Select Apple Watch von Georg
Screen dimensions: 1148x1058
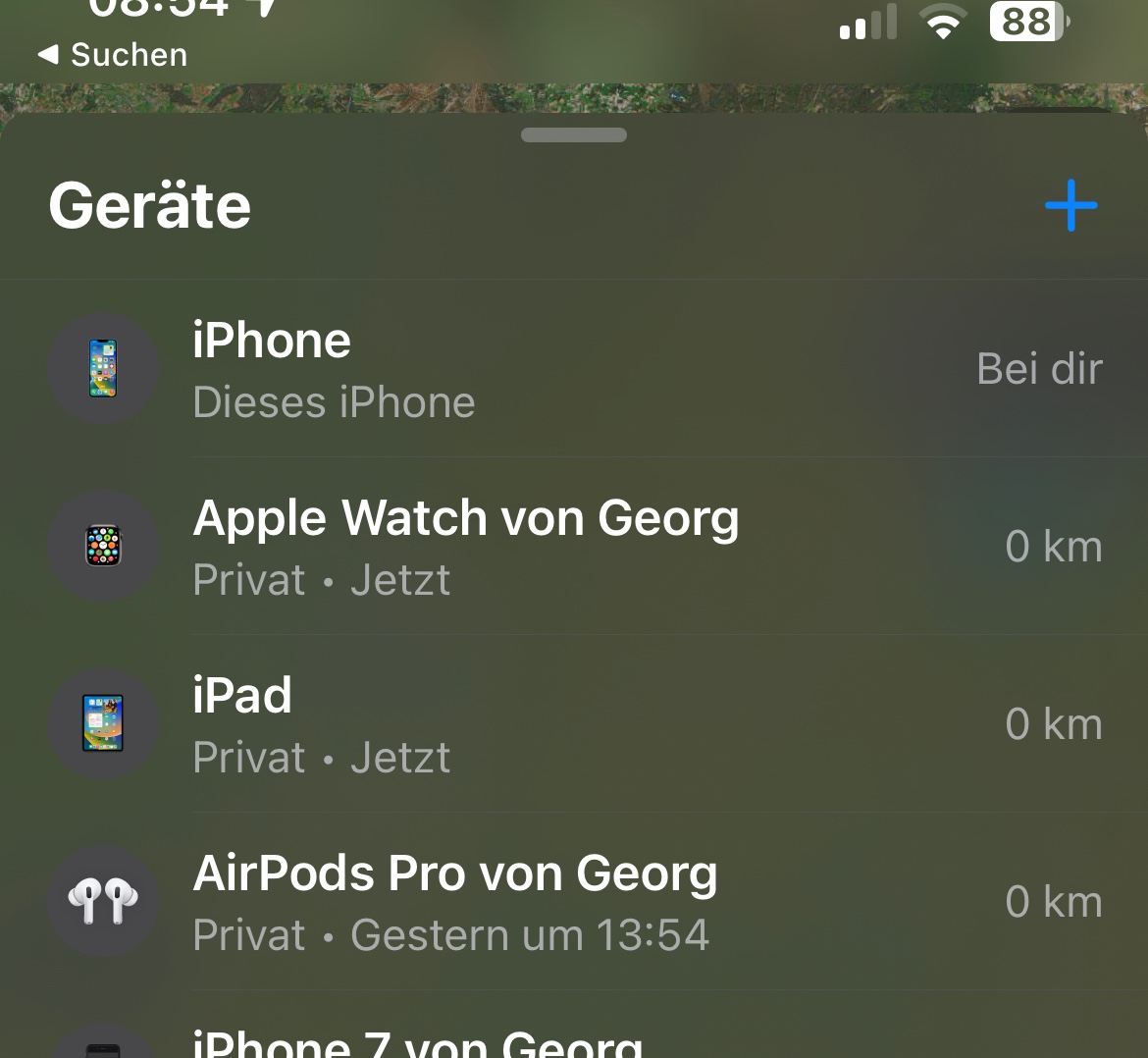pyautogui.click(x=574, y=547)
